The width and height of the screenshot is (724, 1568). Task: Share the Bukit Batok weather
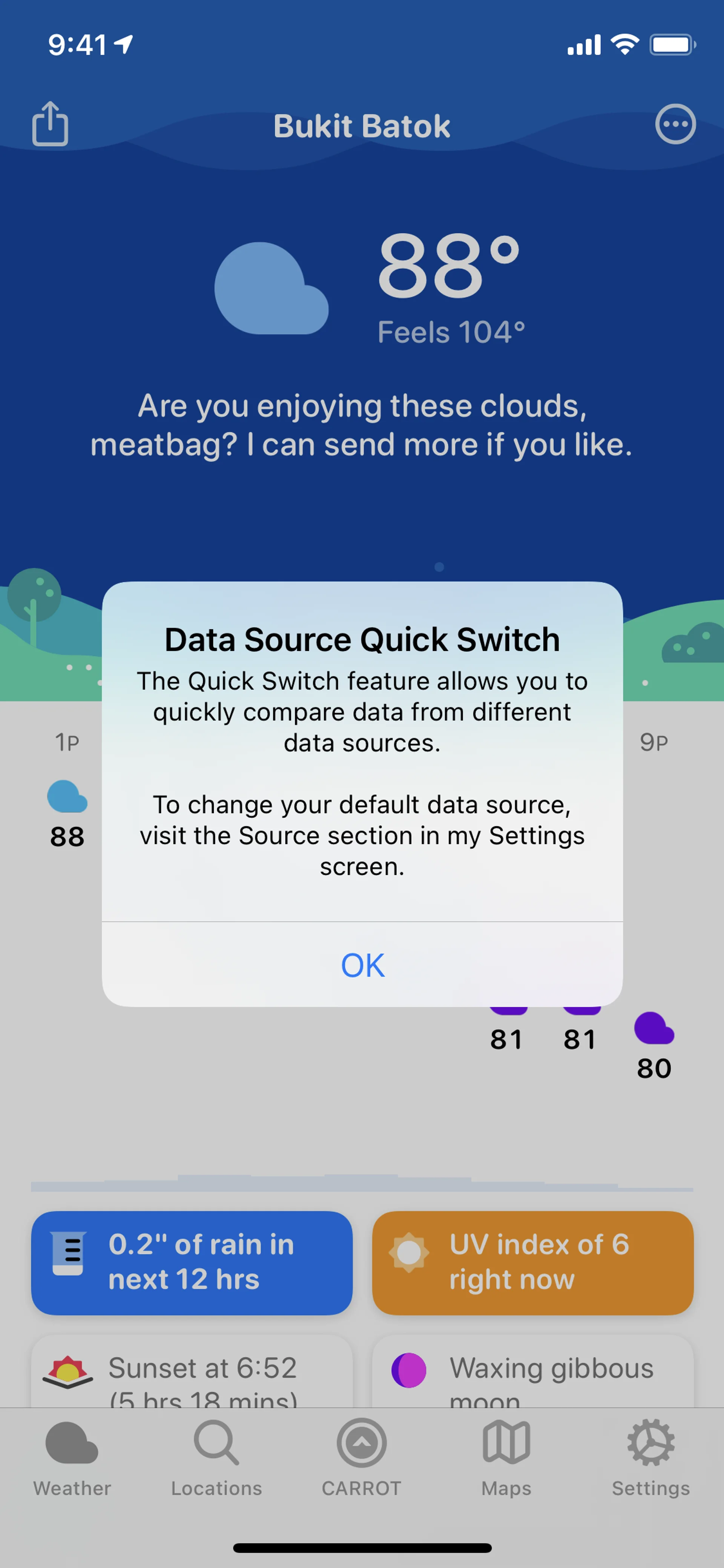pos(50,124)
